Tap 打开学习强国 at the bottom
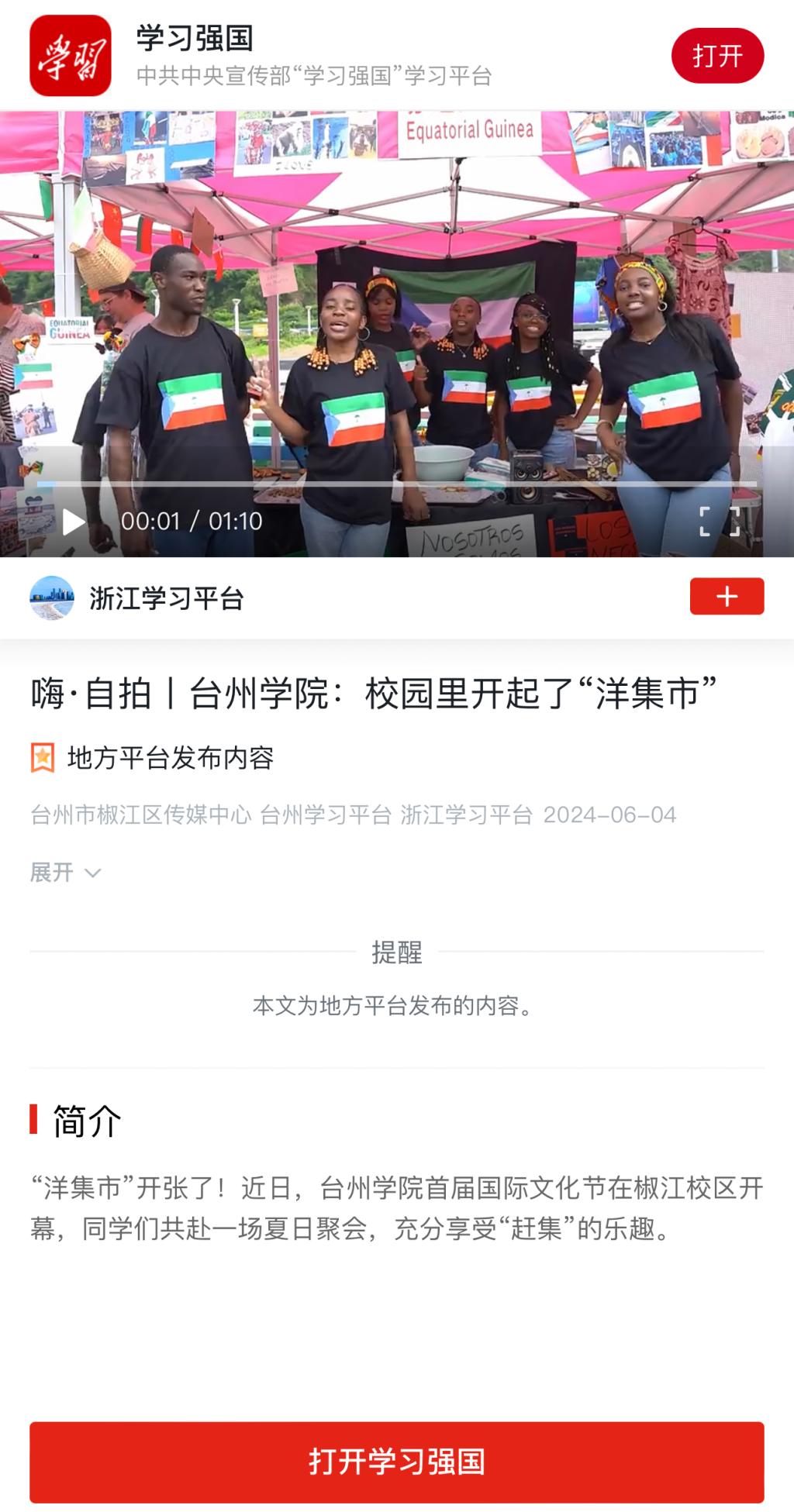This screenshot has width=794, height=1512. click(x=397, y=1462)
